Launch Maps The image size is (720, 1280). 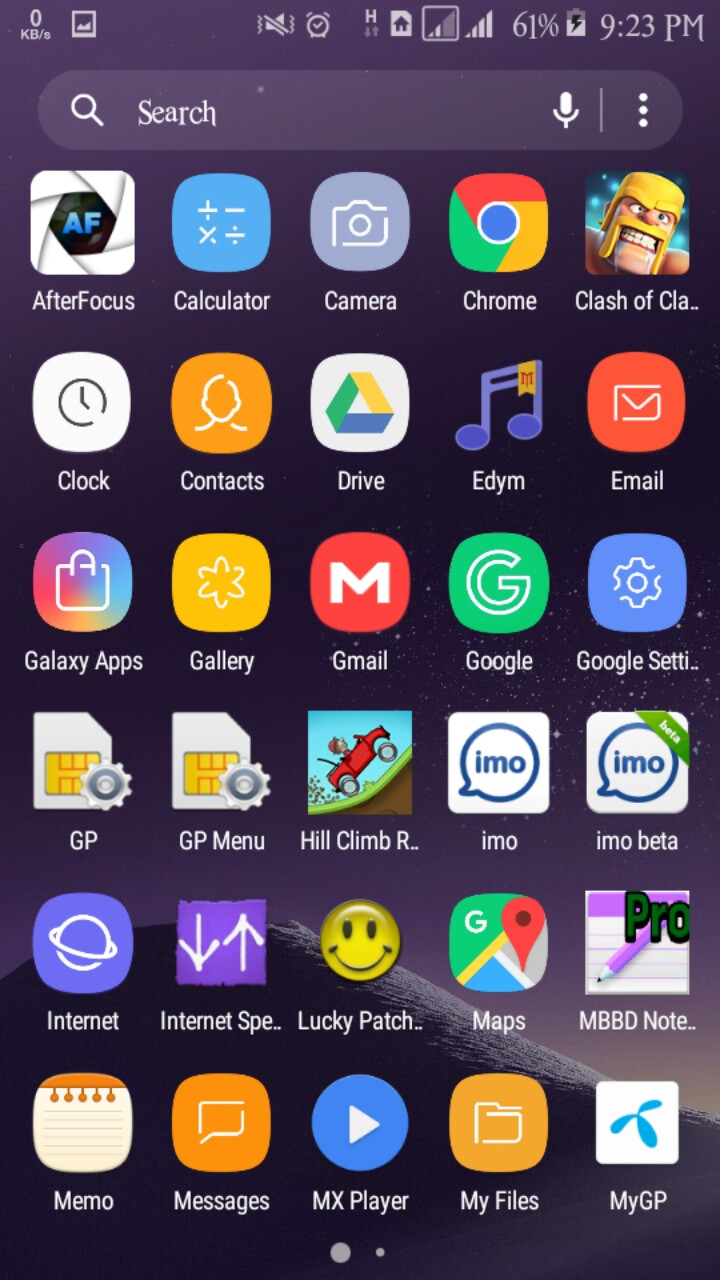498,943
